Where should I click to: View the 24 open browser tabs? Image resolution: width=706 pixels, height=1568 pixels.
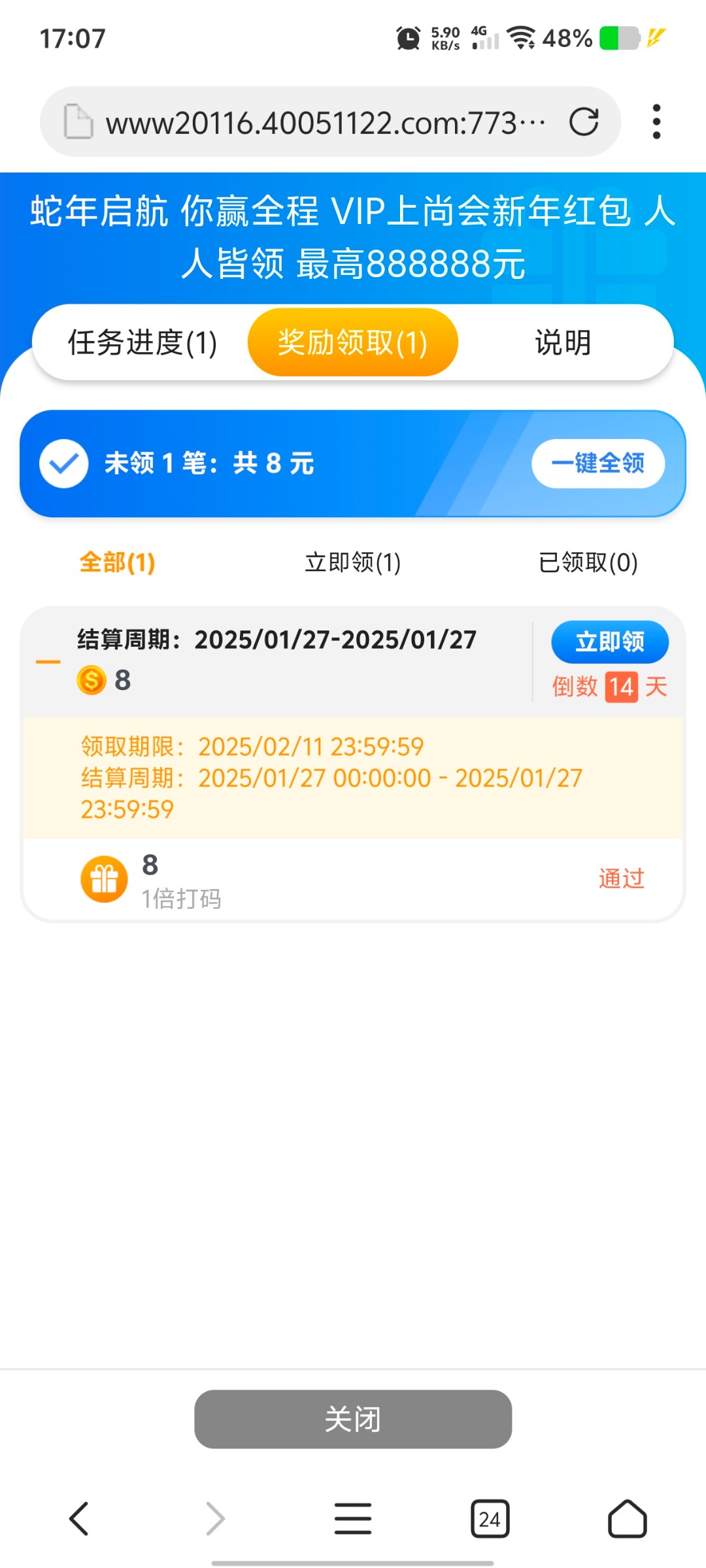point(490,1518)
